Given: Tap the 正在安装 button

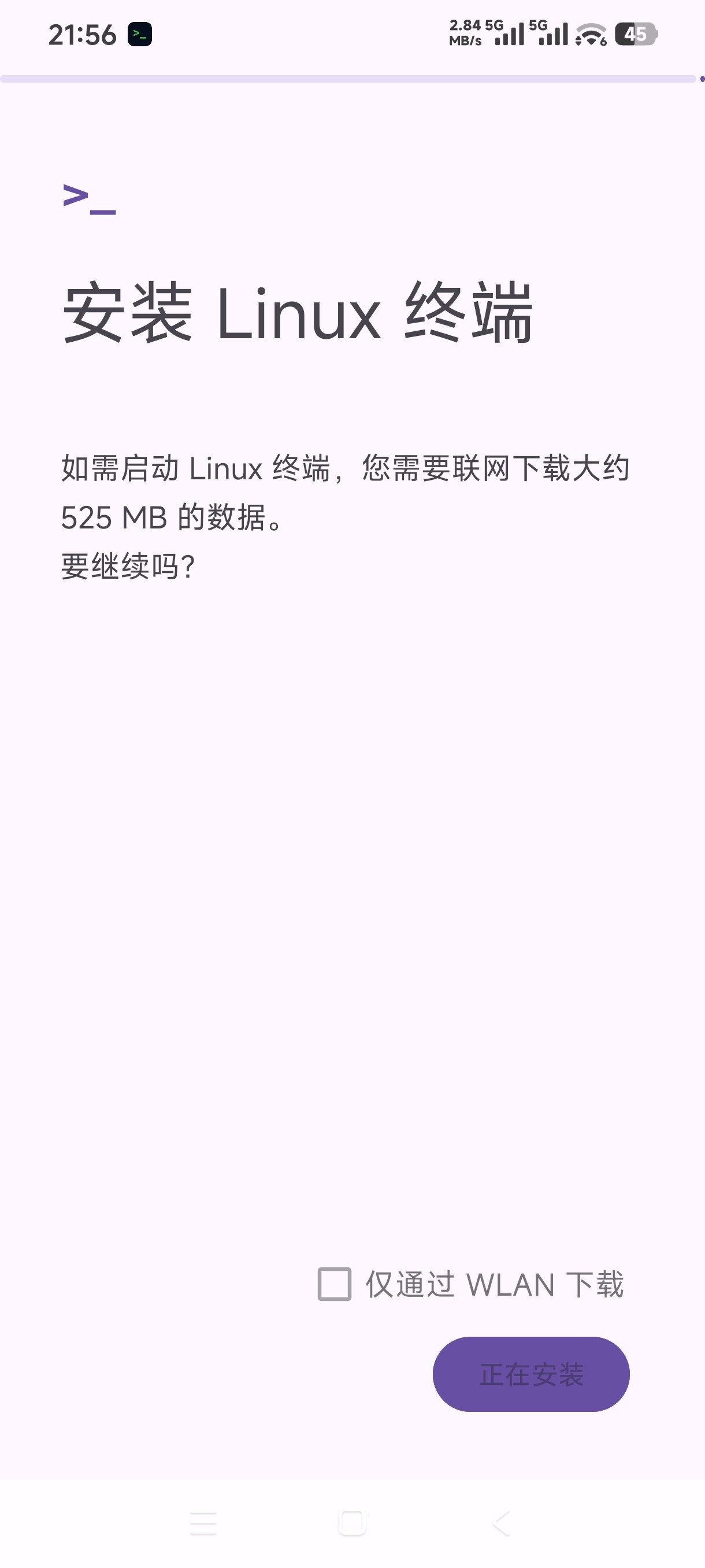Looking at the screenshot, I should pos(530,1374).
